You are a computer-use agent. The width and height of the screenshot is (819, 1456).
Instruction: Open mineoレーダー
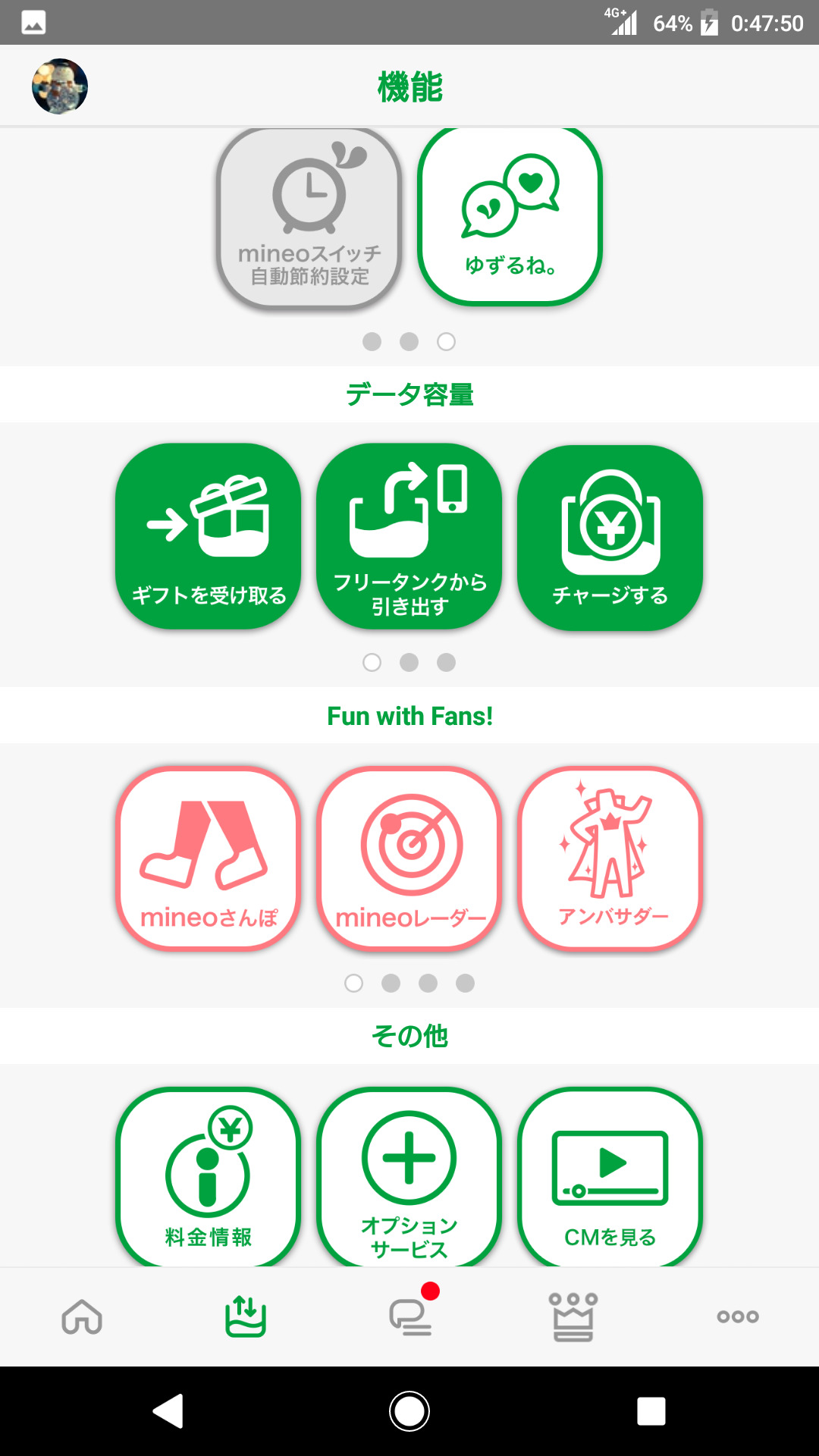409,858
